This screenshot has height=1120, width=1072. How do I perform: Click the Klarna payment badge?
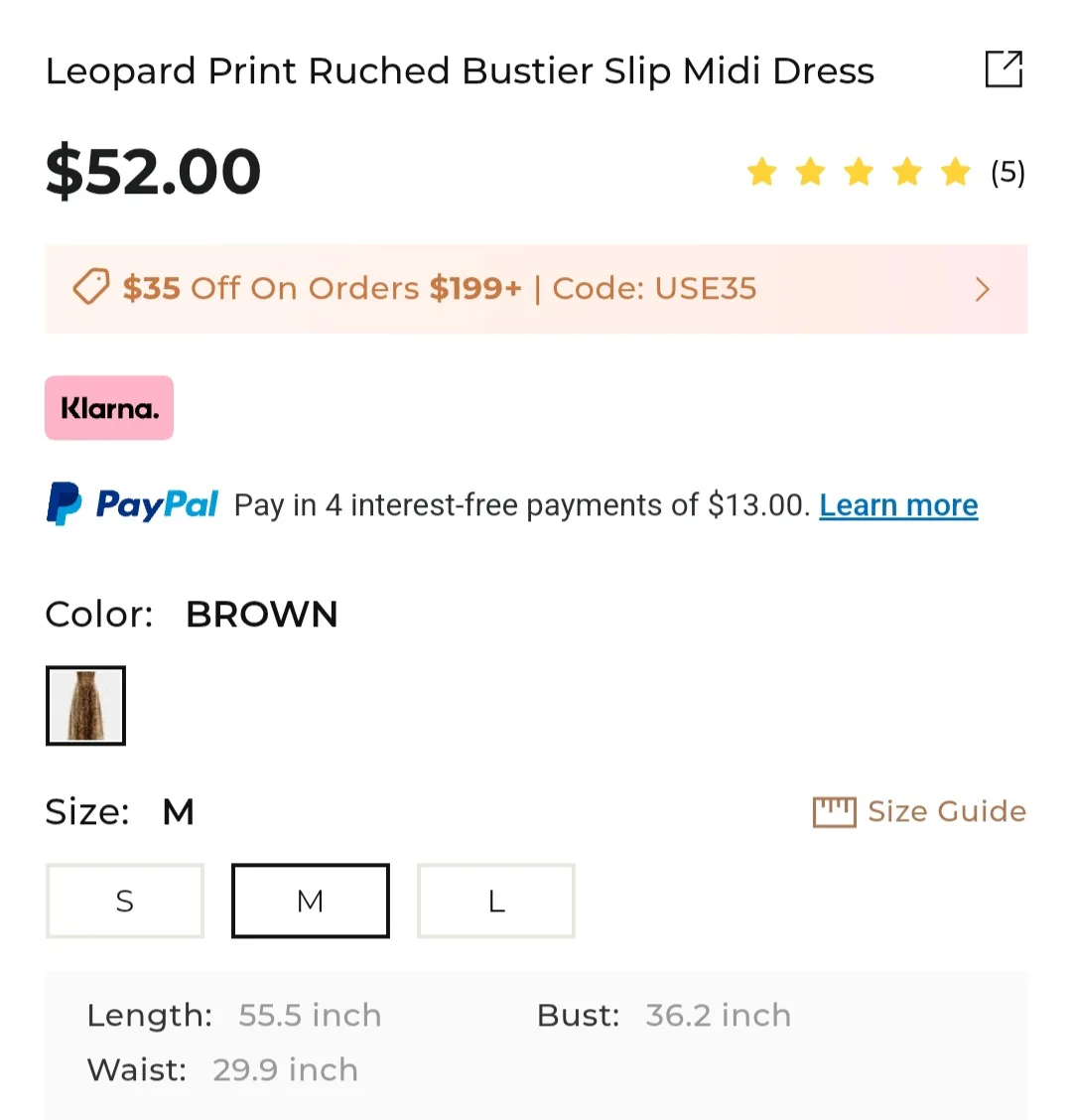[x=108, y=407]
